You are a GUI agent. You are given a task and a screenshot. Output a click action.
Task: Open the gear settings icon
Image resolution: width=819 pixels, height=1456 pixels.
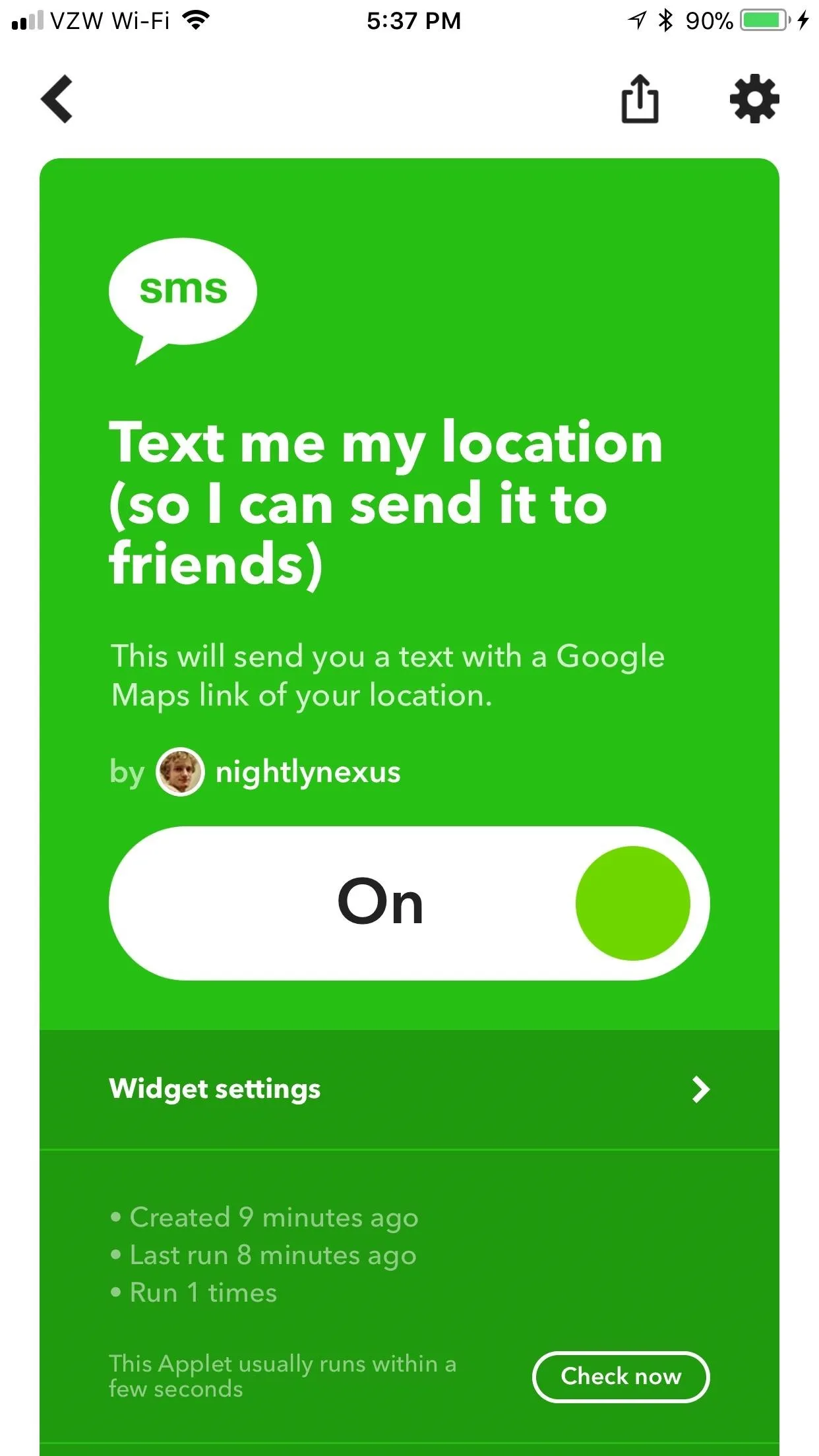[754, 100]
